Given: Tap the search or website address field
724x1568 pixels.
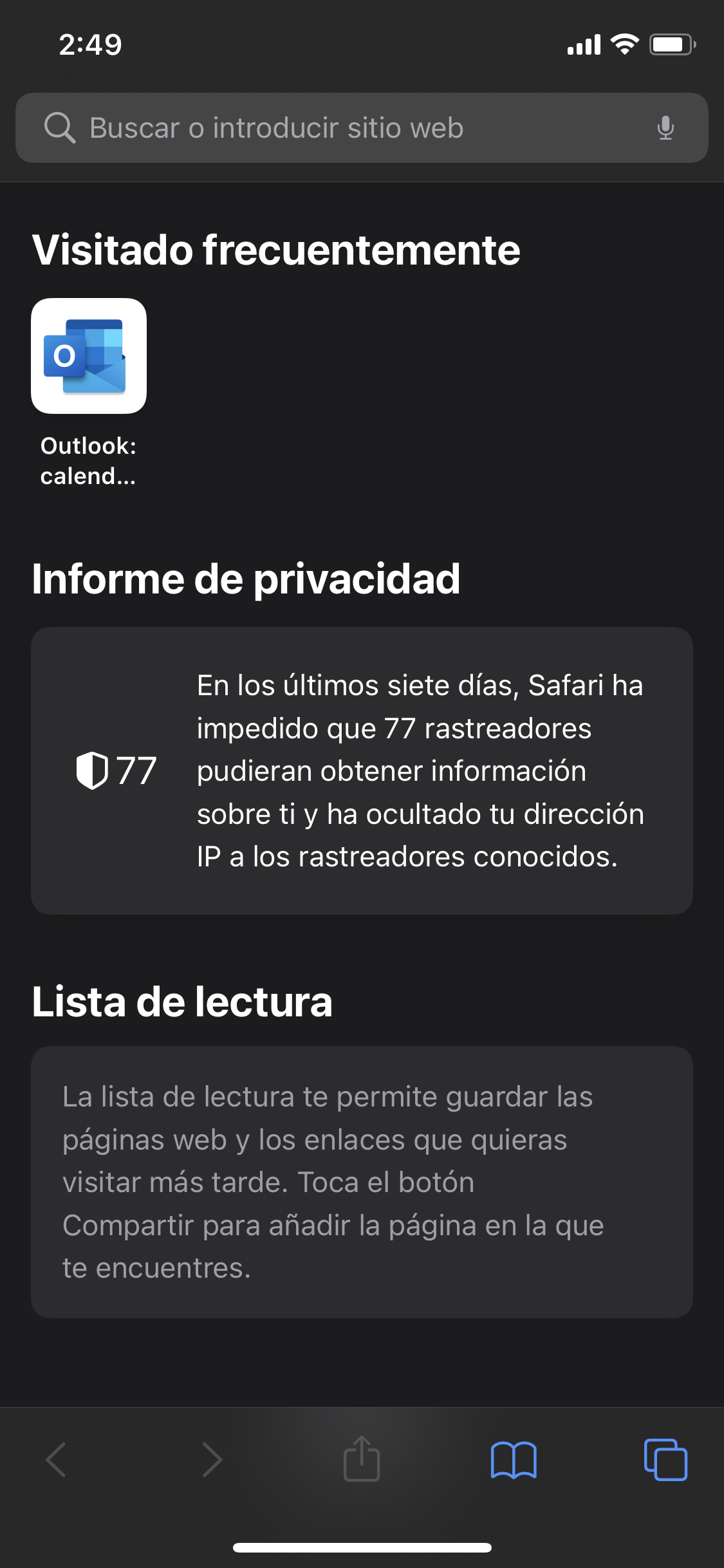Looking at the screenshot, I should point(362,127).
